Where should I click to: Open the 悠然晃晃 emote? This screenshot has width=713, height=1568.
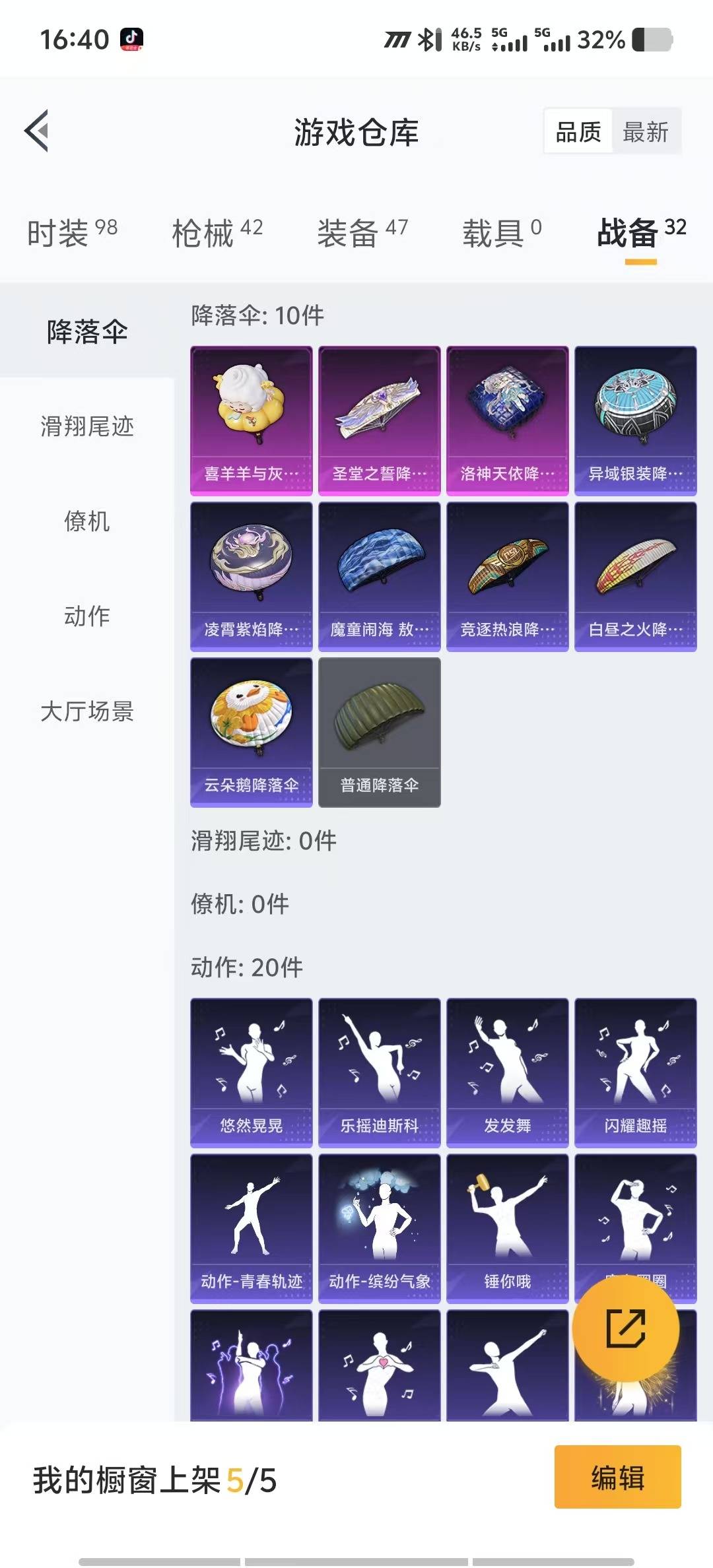click(x=251, y=1072)
